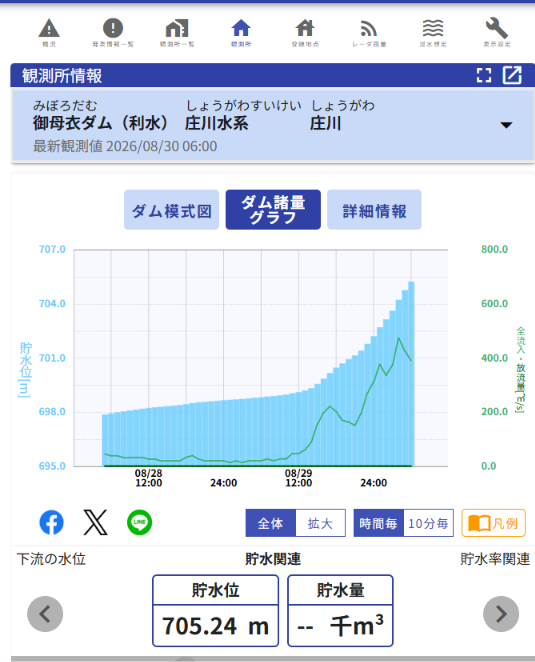Open the 登録地点 registered locations tab
This screenshot has height=662, width=535.
pos(305,33)
